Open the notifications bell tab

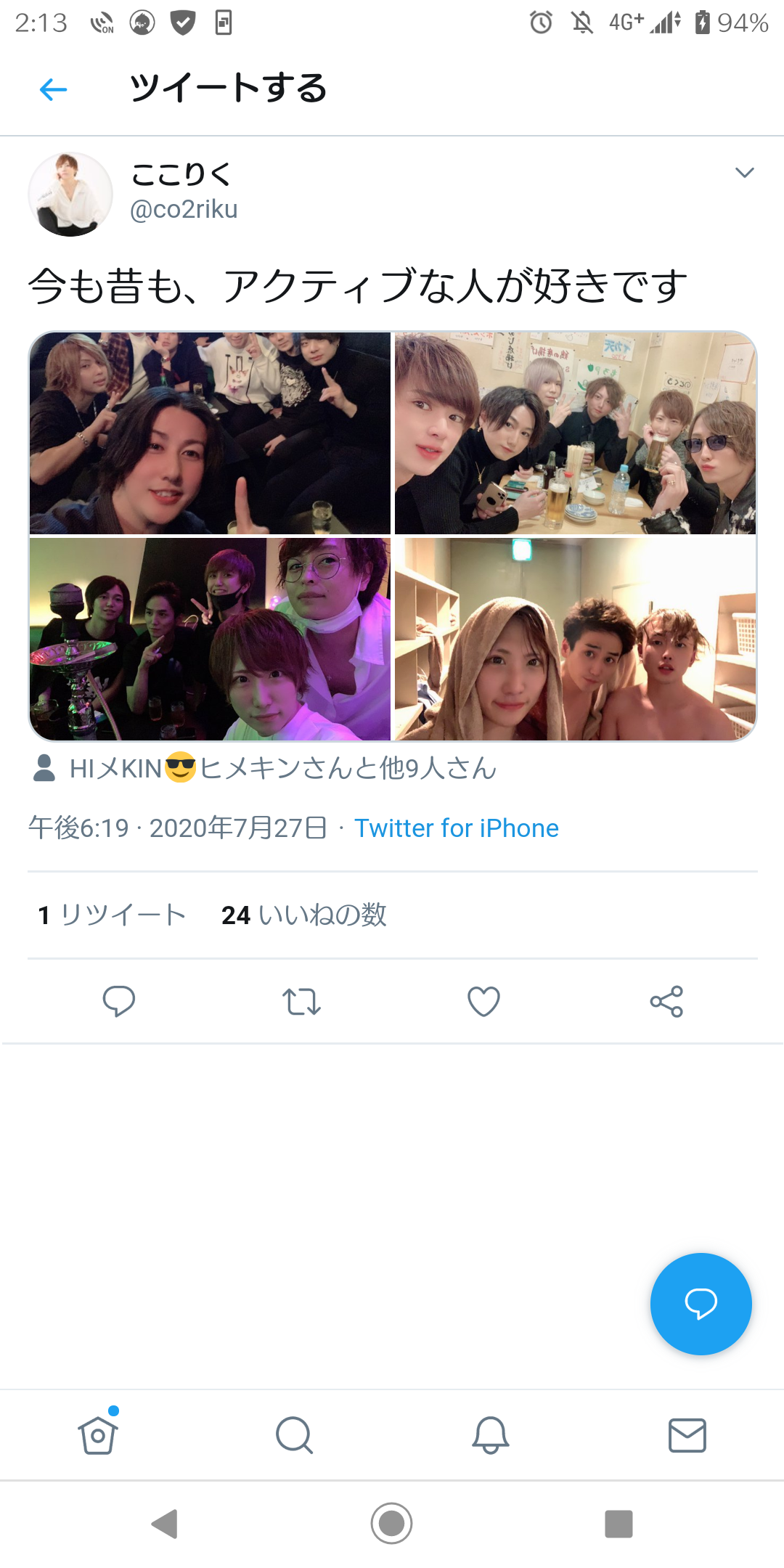[x=491, y=1435]
